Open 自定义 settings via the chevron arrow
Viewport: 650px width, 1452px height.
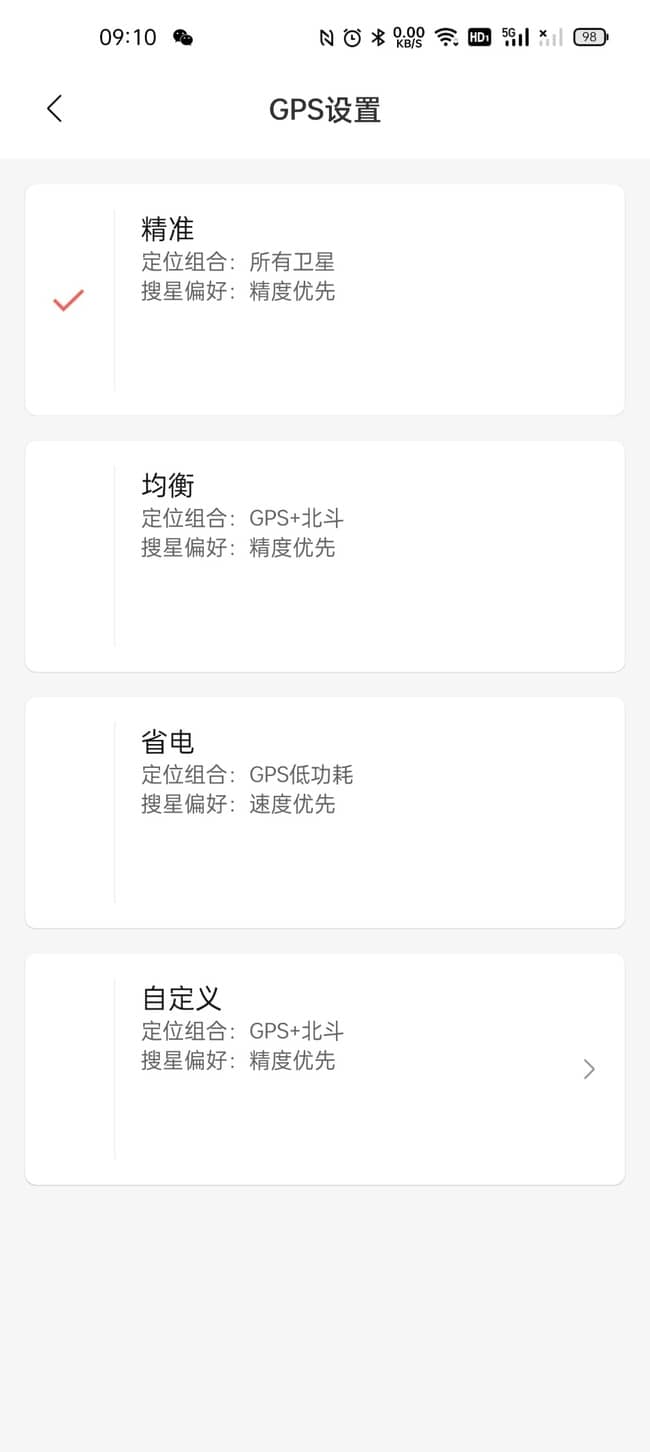589,1069
